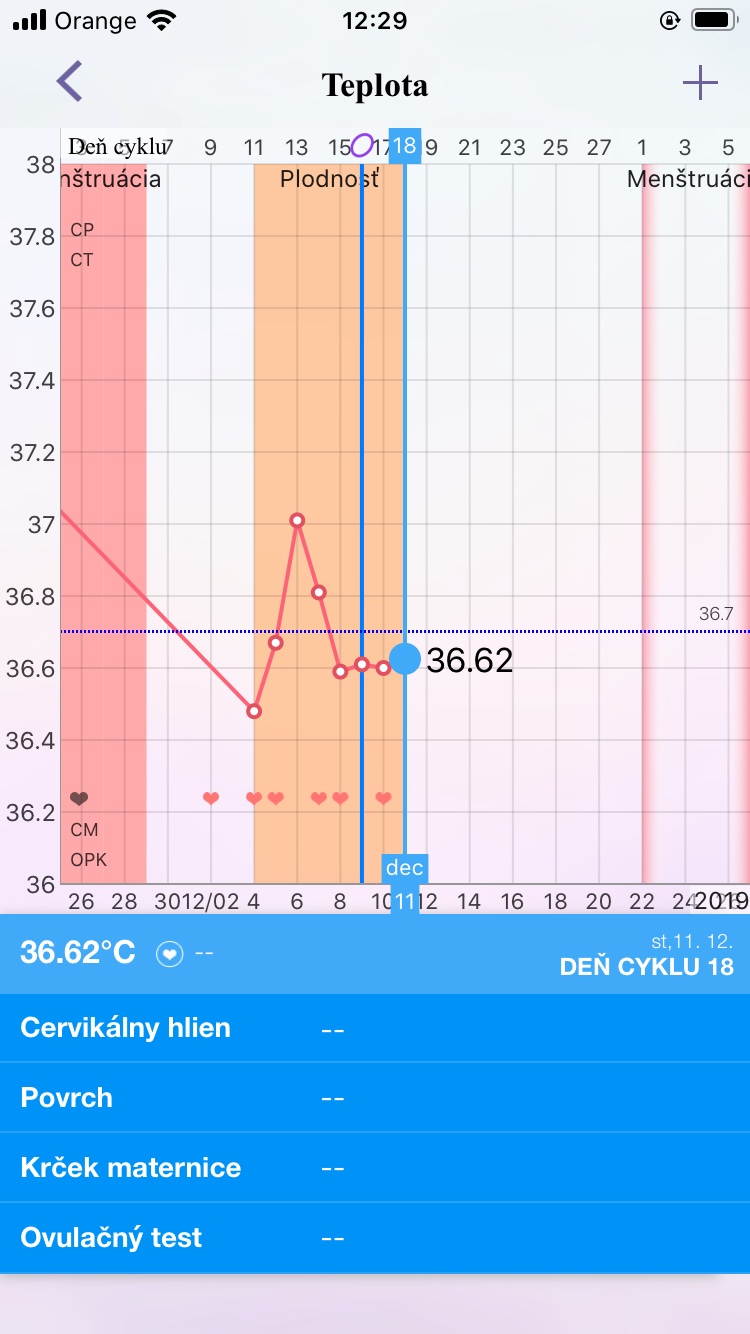Add a new temperature entry

700,83
